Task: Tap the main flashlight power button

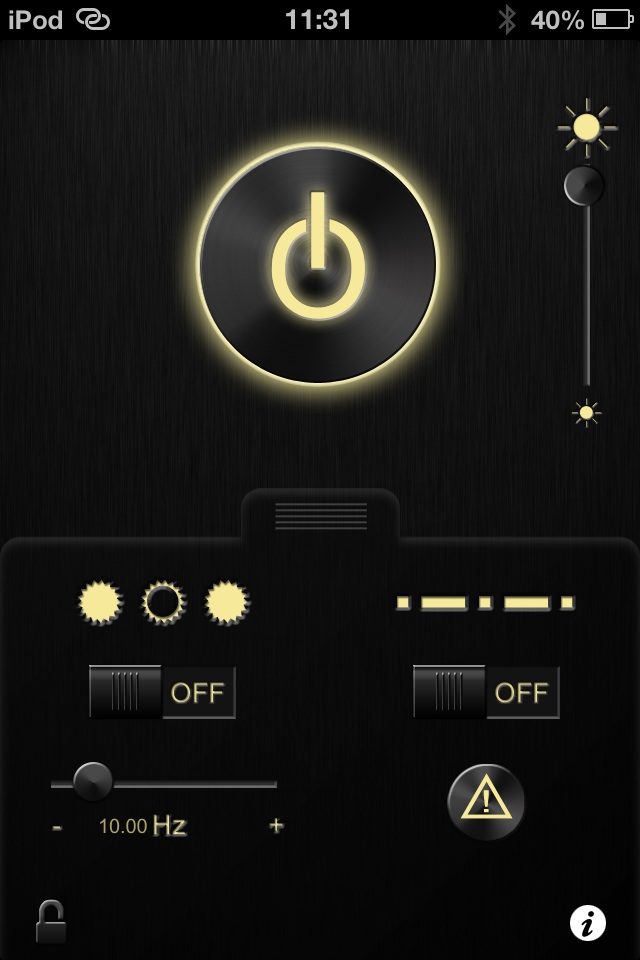Action: click(317, 265)
